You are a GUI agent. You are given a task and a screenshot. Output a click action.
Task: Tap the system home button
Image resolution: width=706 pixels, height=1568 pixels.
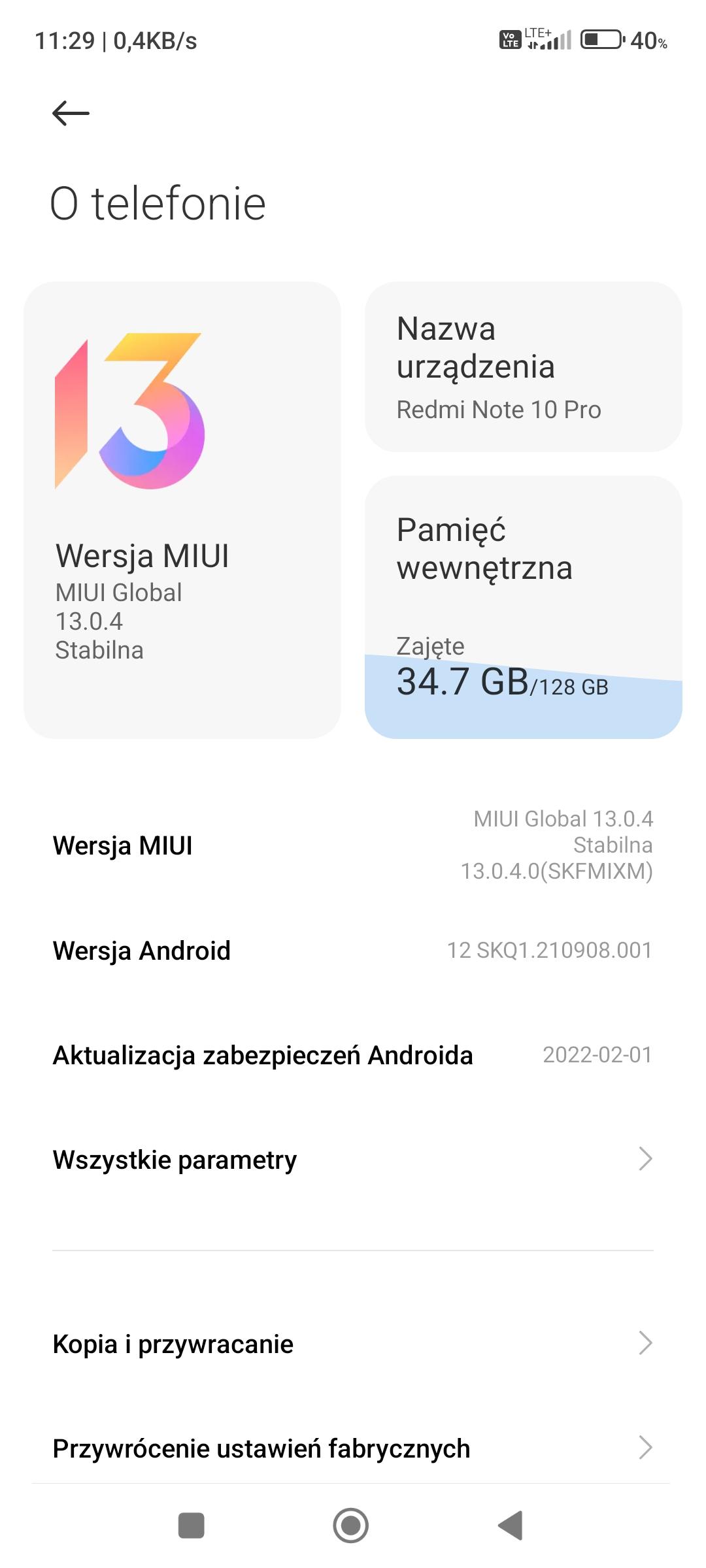[x=351, y=1526]
